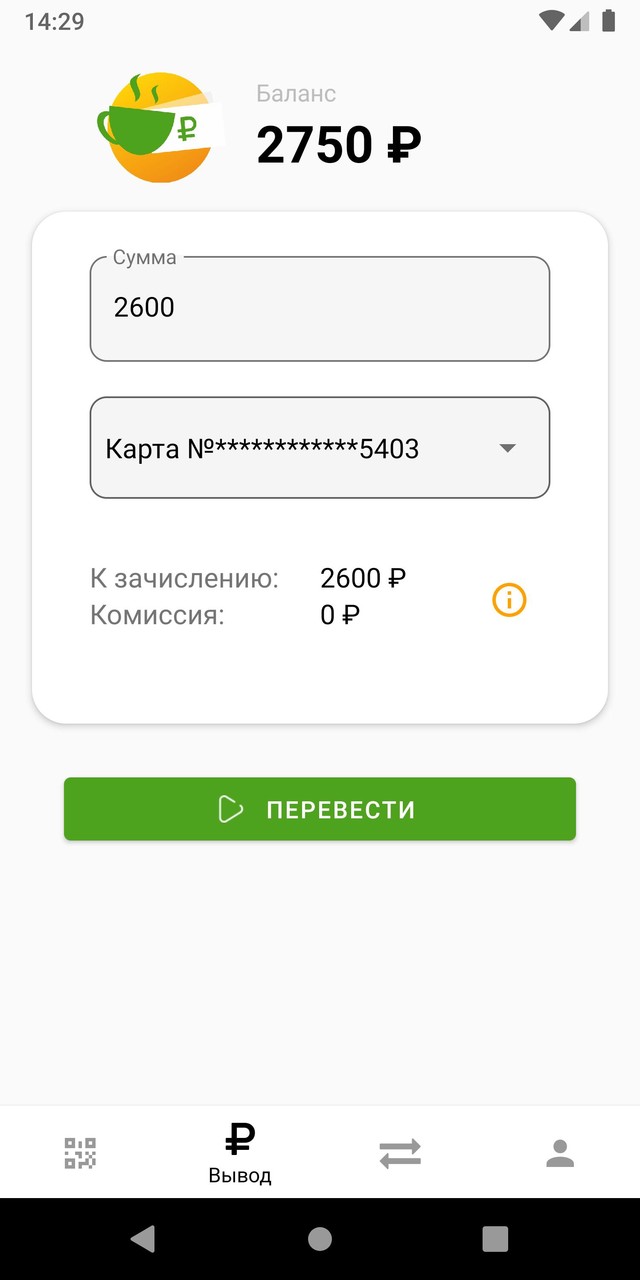Switch to the QR code tab
Screen dimensions: 640x1280
[80, 1153]
